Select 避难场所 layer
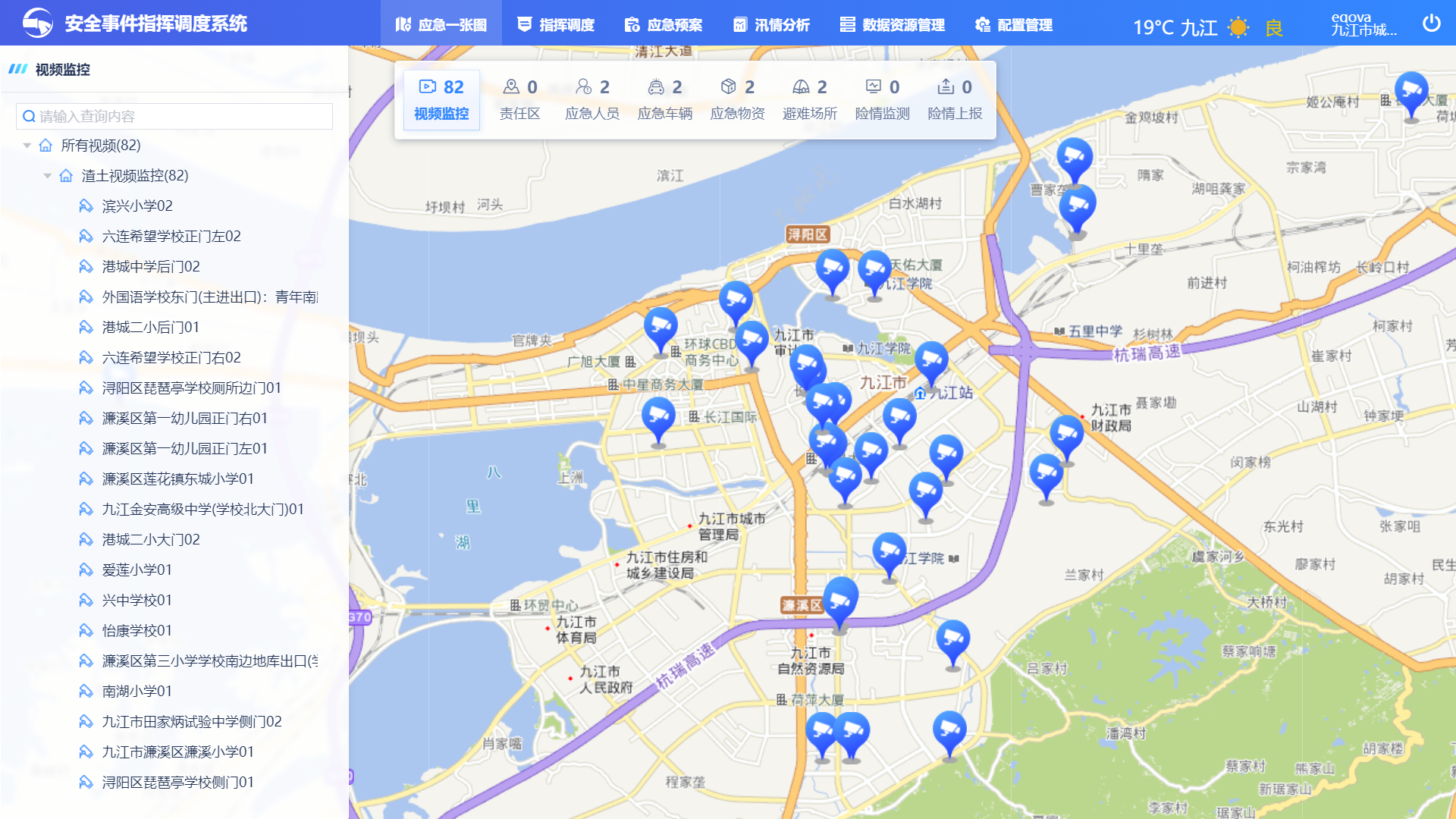Image resolution: width=1456 pixels, height=819 pixels. coord(809,100)
